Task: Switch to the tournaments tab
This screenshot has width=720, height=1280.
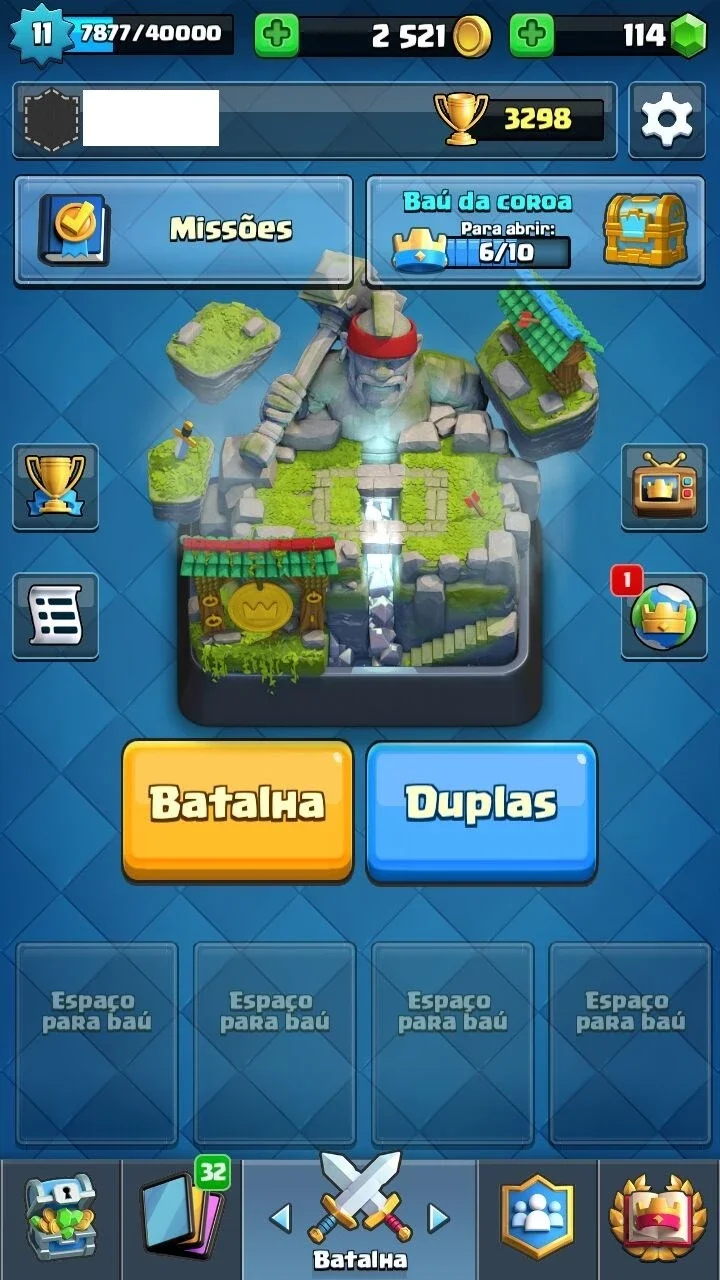Action: [x=659, y=1220]
